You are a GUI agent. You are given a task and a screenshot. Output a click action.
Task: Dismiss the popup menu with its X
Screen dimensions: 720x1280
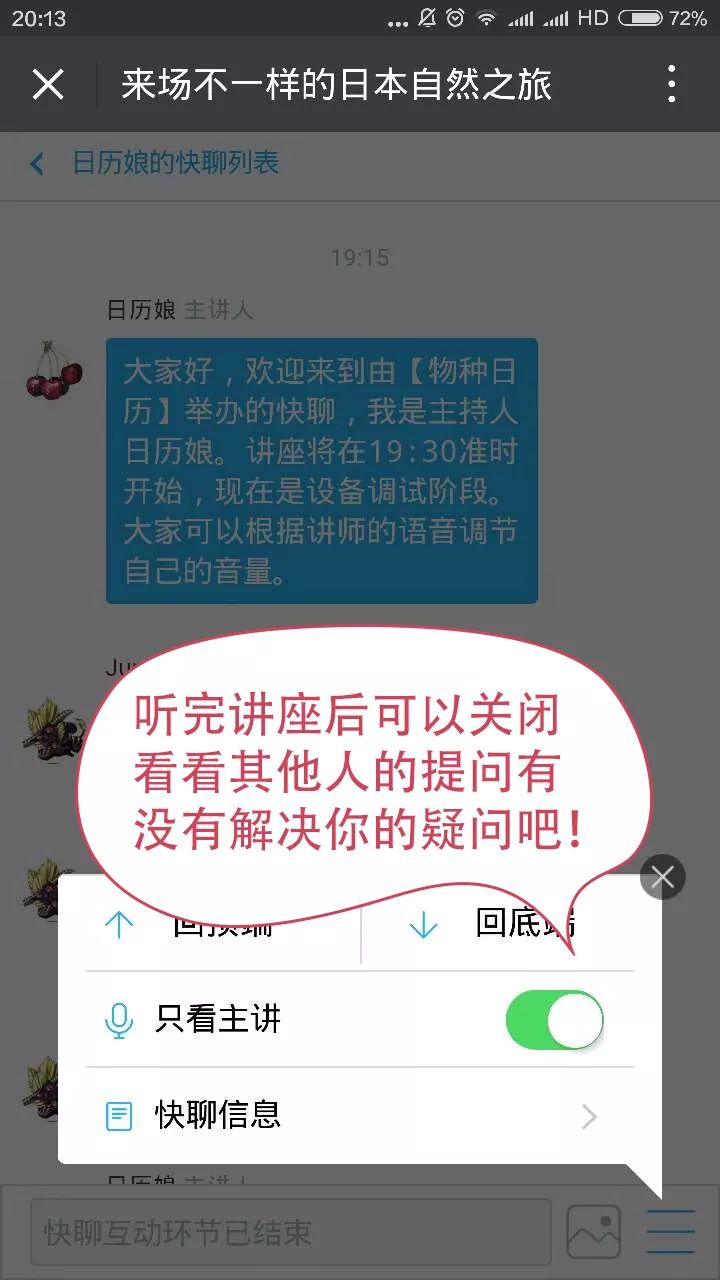point(662,878)
